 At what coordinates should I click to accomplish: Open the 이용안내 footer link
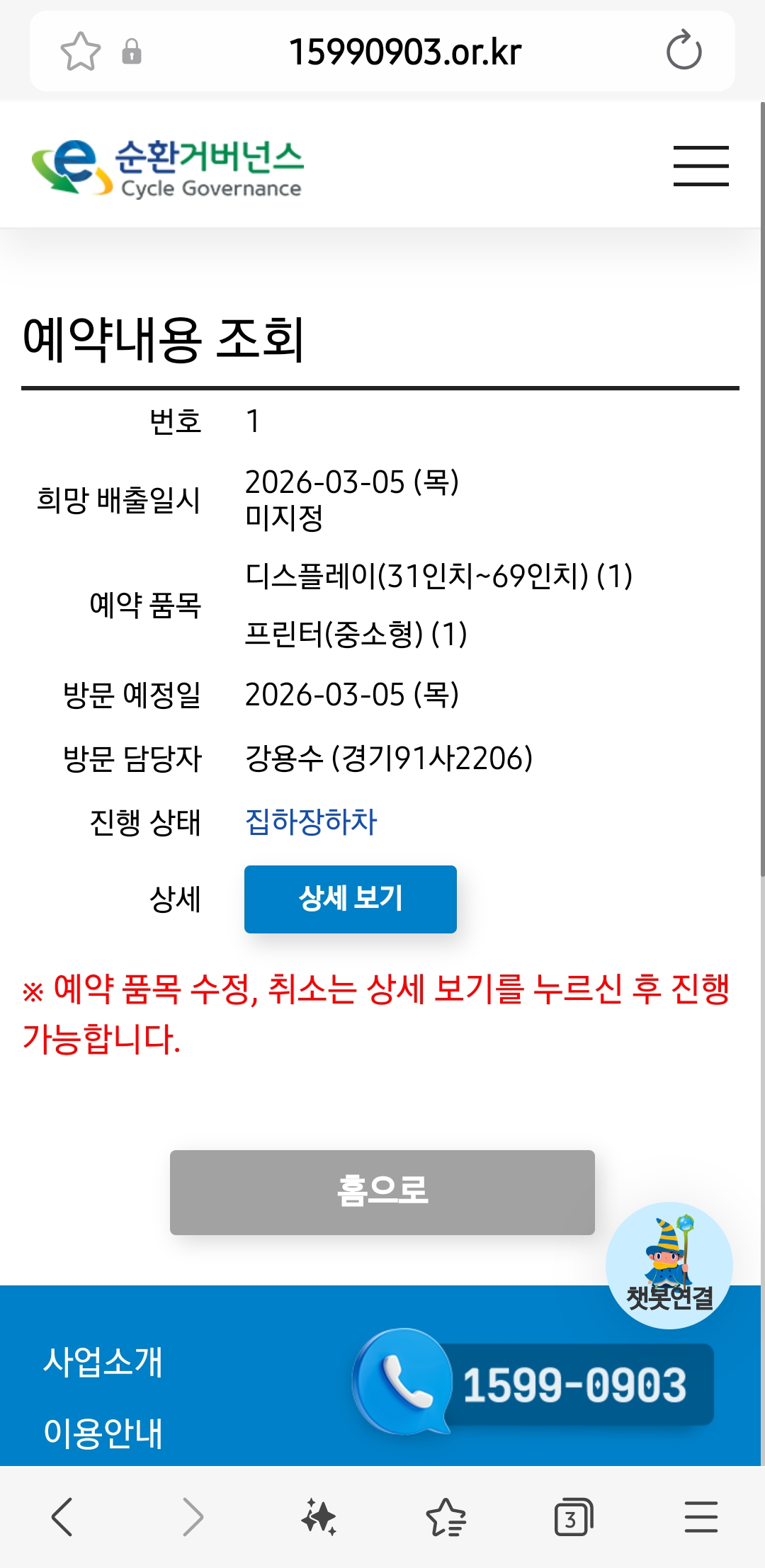pos(103,1432)
